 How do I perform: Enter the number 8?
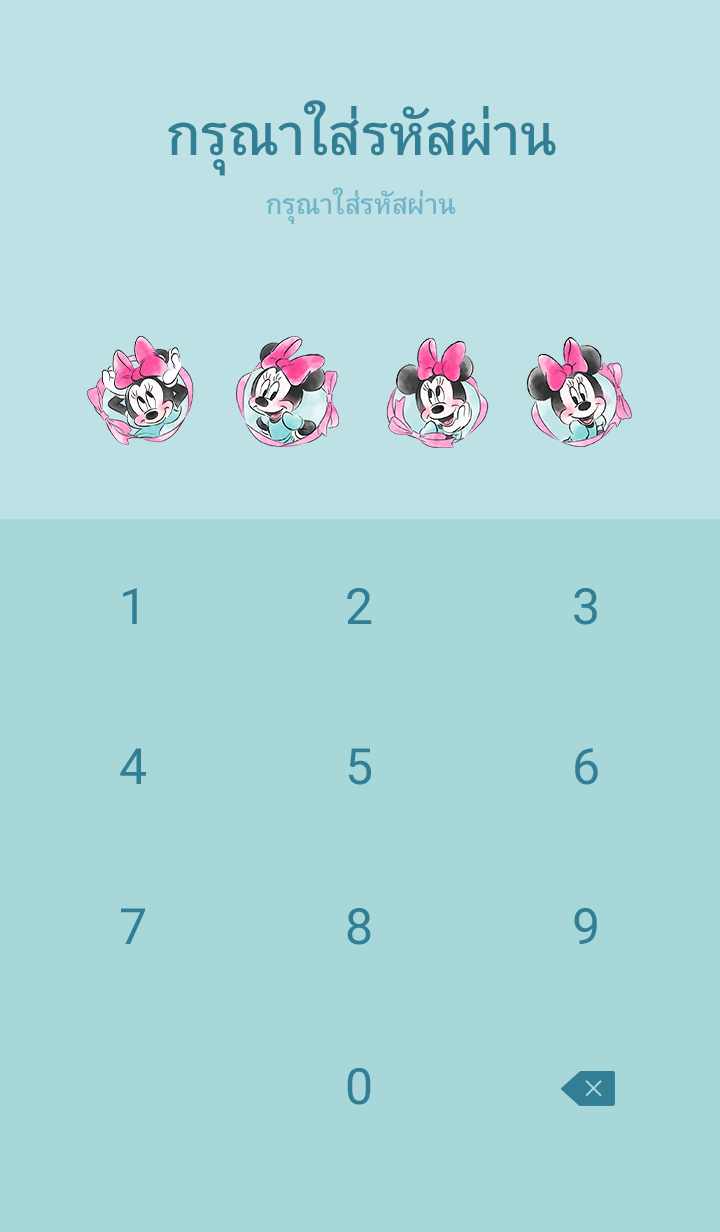point(359,927)
